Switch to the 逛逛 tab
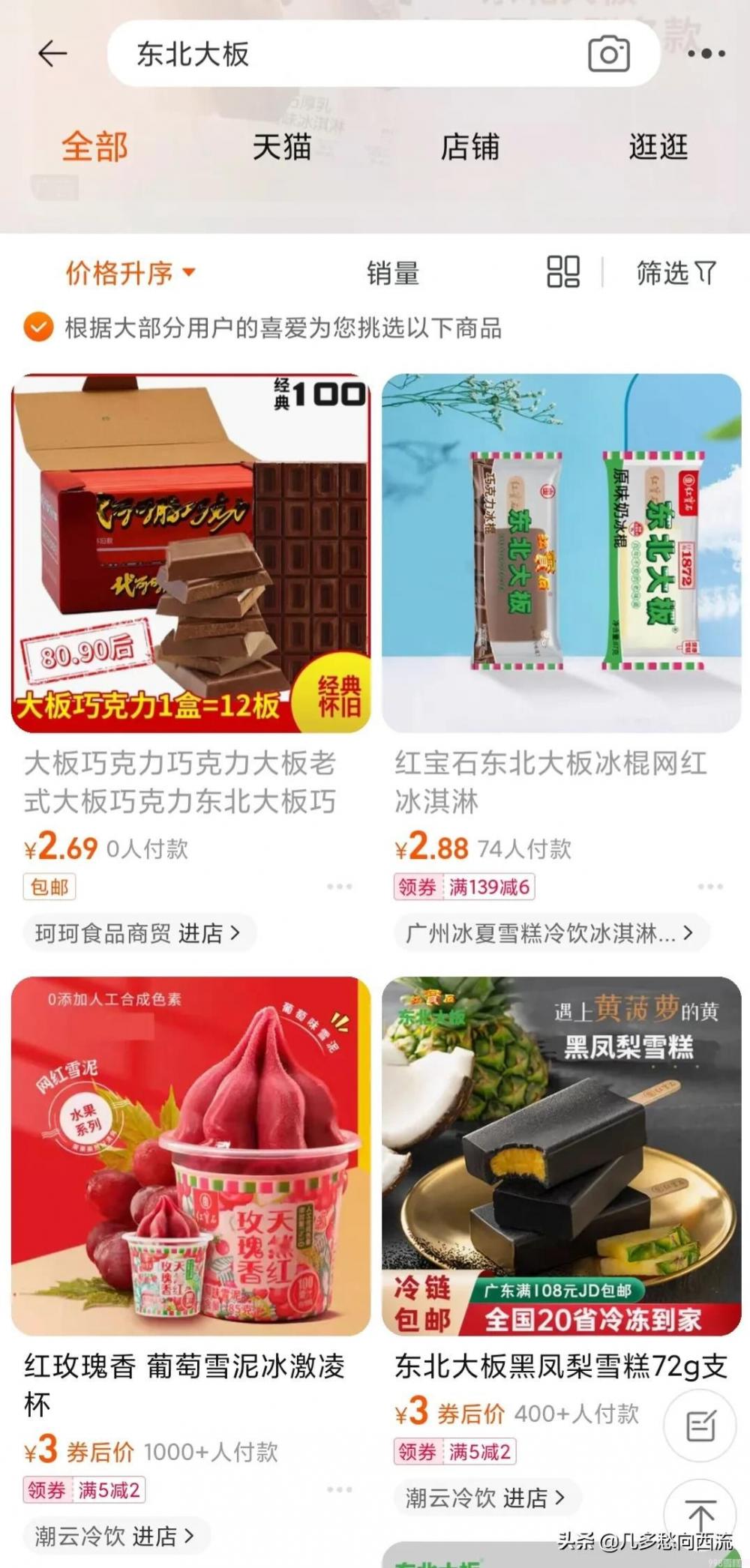 (x=658, y=148)
